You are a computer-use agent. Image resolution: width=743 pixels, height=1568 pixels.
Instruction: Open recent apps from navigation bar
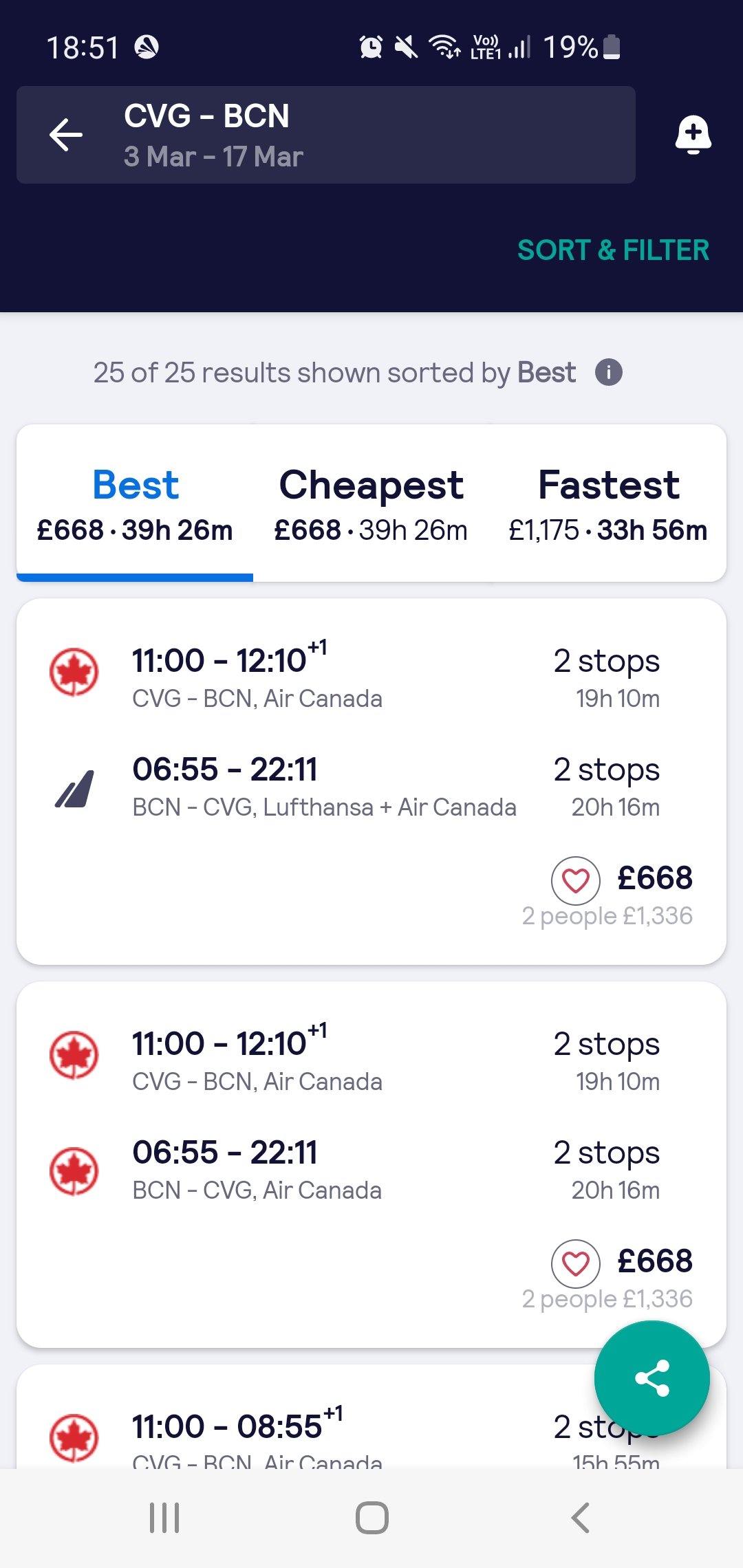click(x=164, y=1518)
